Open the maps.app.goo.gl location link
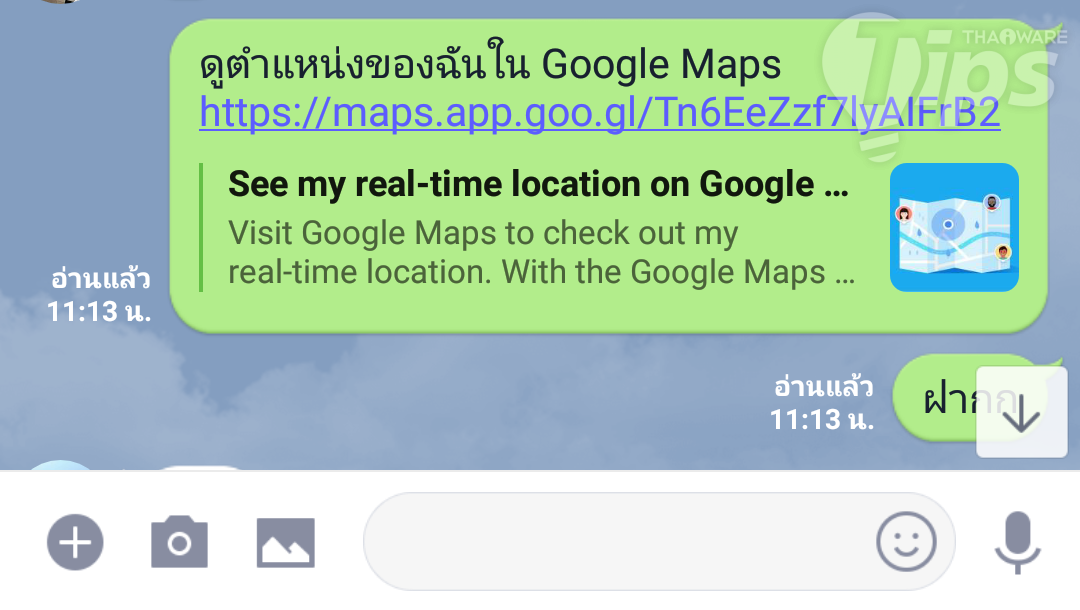Viewport: 1080px width, 610px height. point(599,114)
